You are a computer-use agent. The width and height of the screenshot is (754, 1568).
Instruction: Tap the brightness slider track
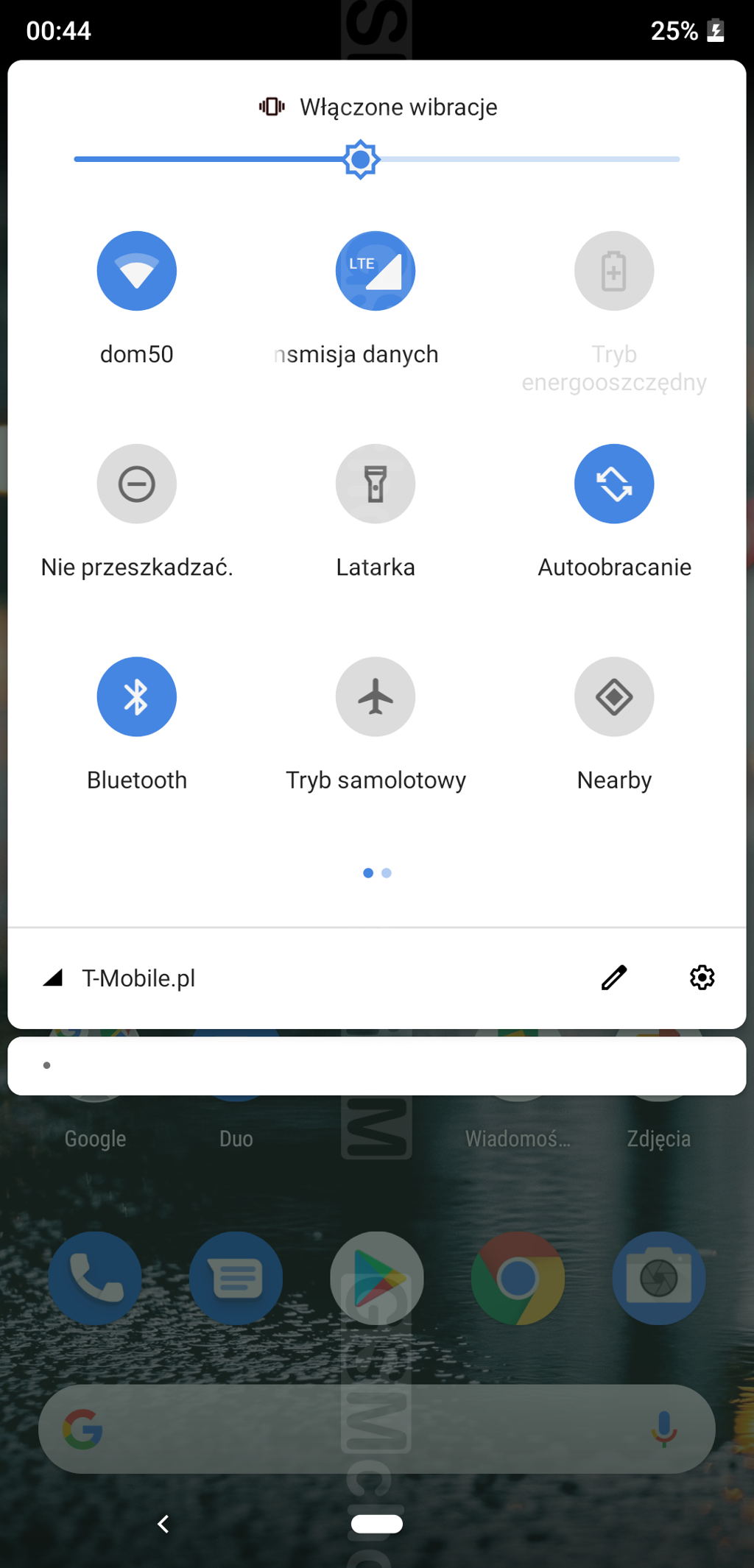[x=376, y=159]
